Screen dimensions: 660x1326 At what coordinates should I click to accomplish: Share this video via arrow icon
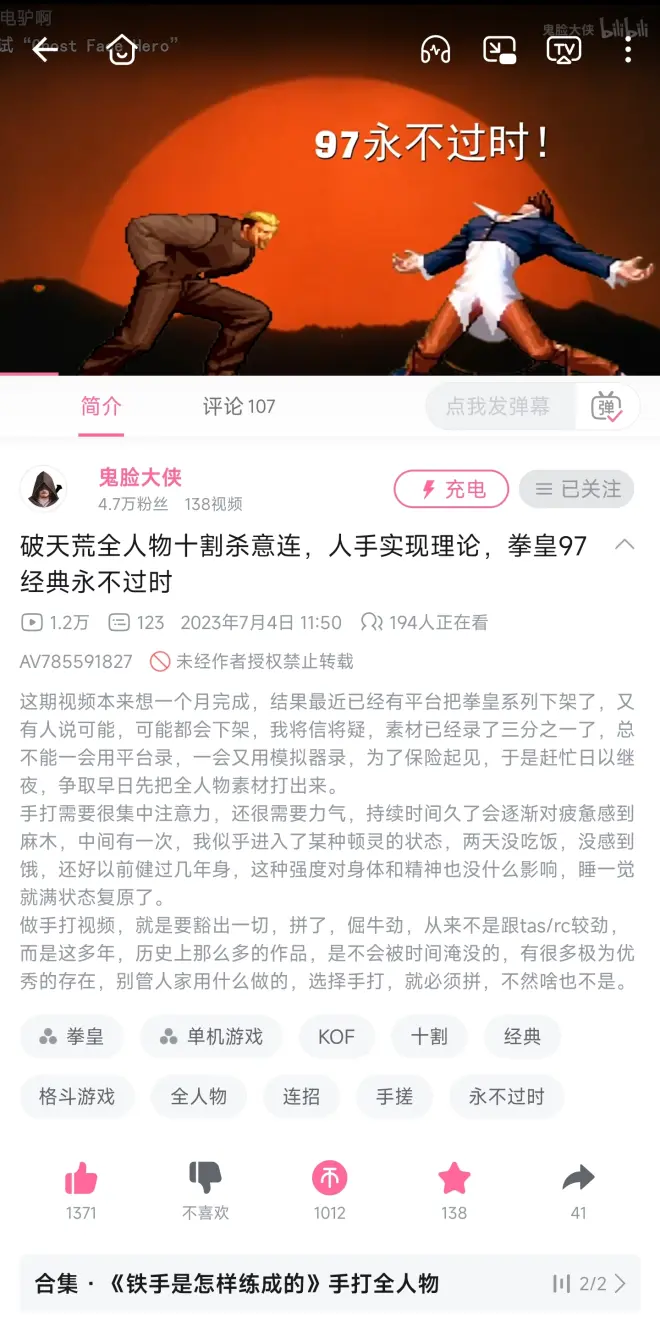(x=578, y=1180)
